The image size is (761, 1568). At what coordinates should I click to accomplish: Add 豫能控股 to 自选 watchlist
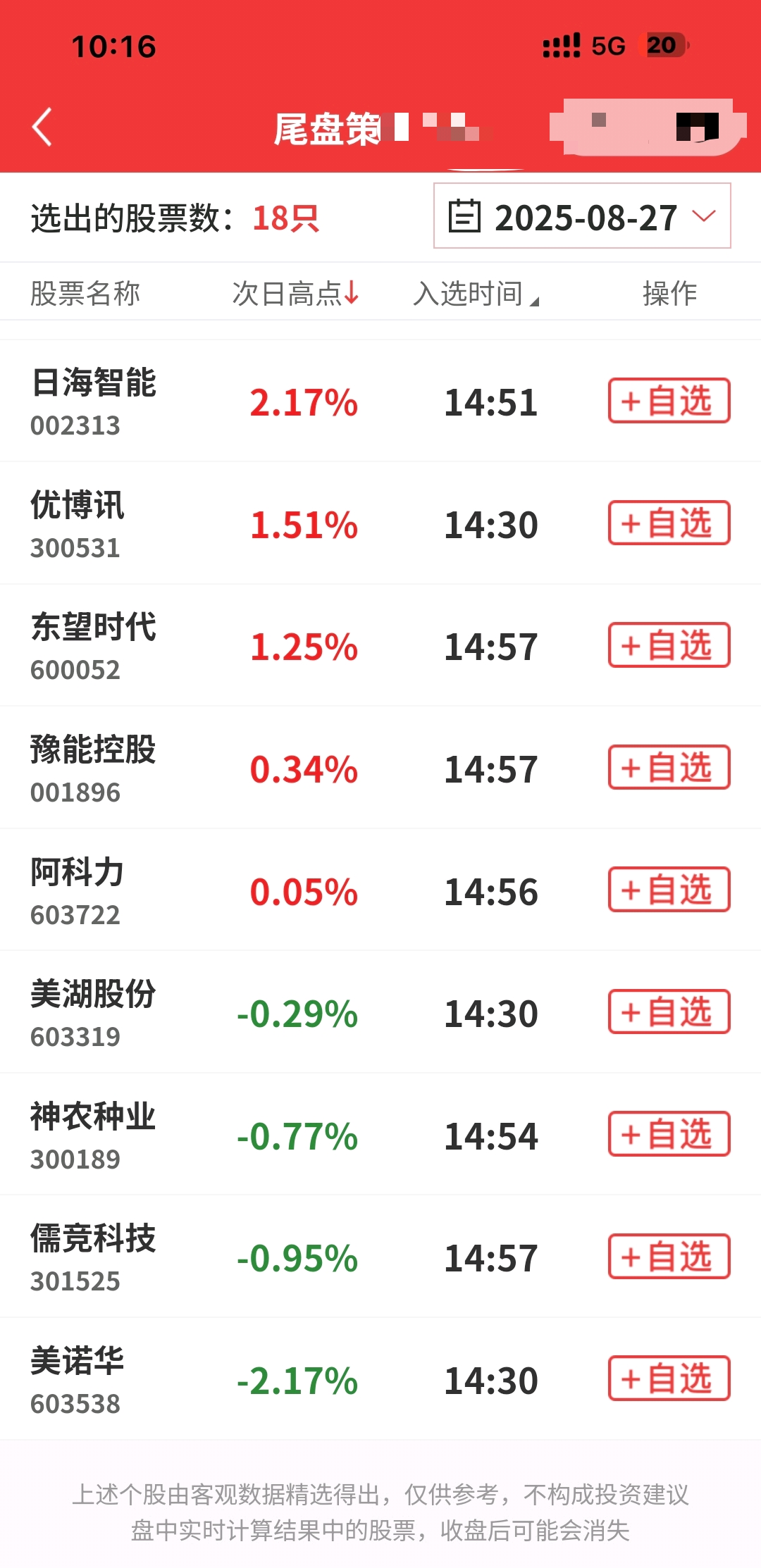pyautogui.click(x=669, y=768)
